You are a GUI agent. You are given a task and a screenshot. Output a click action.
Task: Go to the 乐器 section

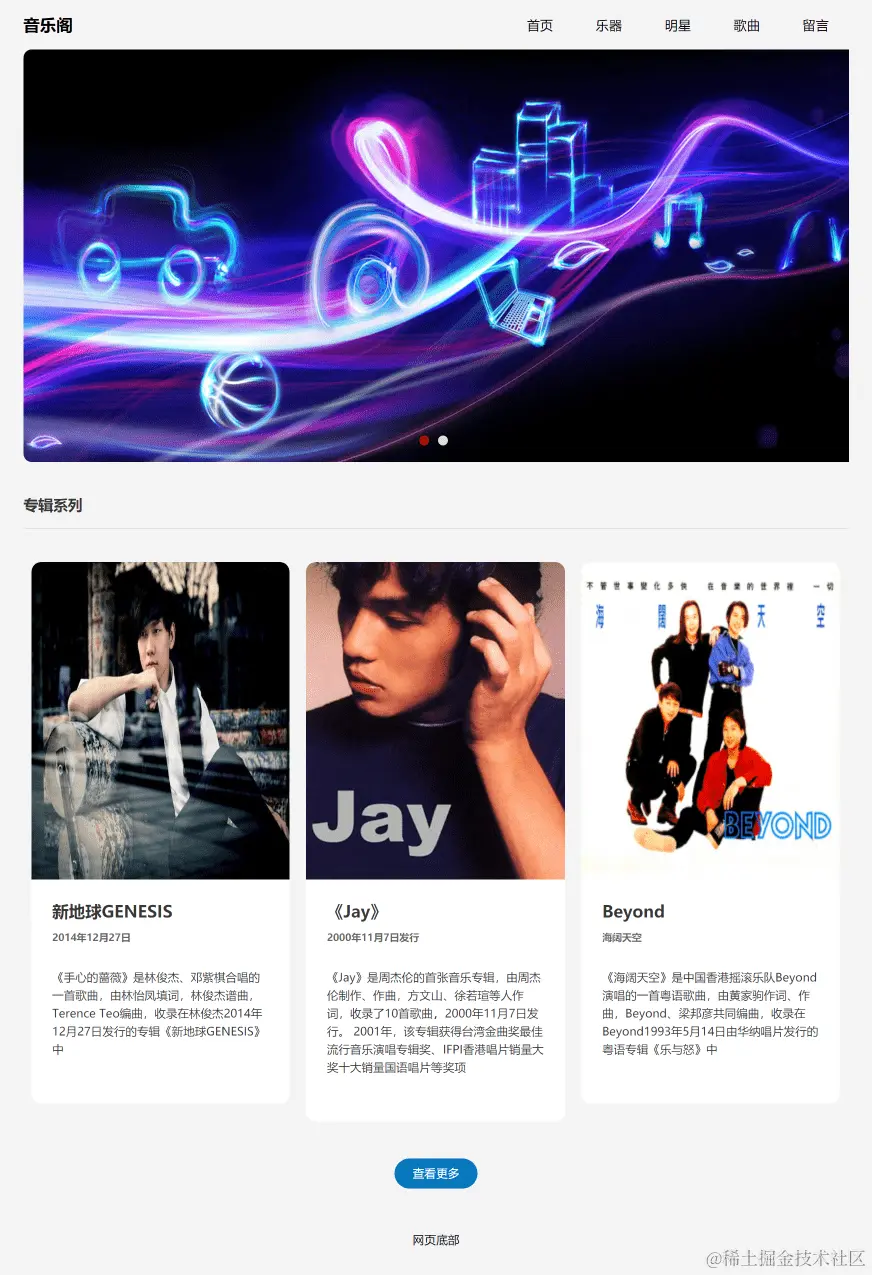coord(609,26)
